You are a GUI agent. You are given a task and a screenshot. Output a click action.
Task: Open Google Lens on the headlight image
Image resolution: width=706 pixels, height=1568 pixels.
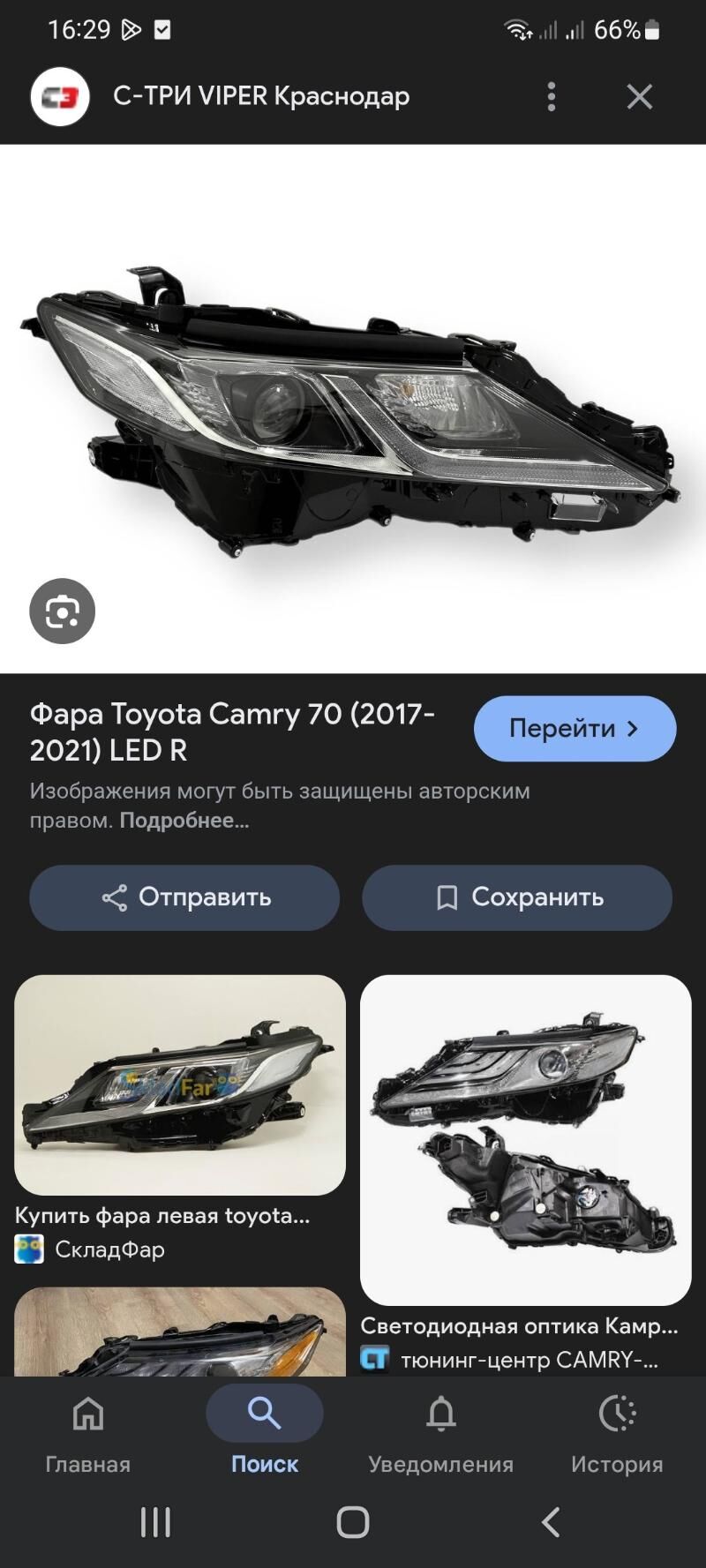[x=61, y=611]
